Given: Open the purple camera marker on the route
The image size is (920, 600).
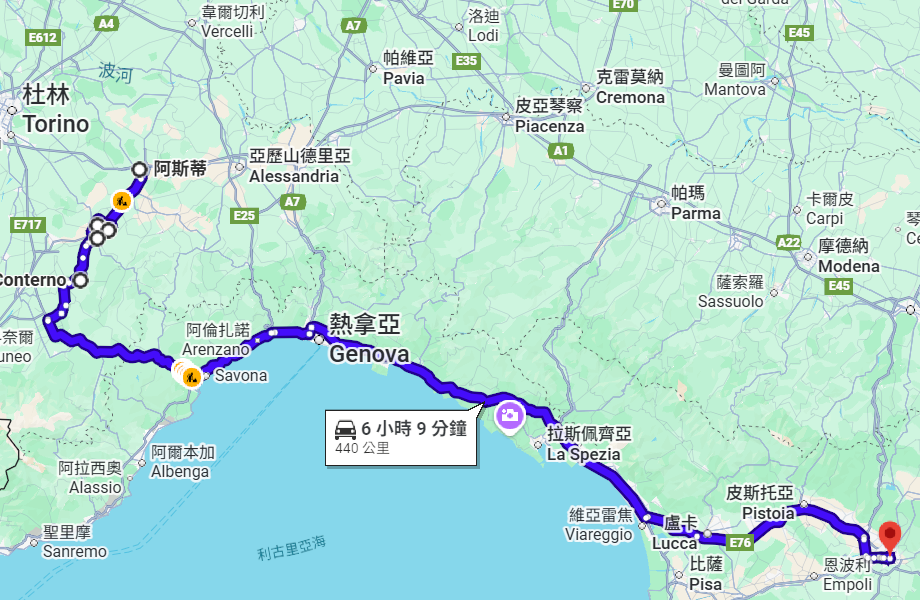Looking at the screenshot, I should click(x=509, y=414).
